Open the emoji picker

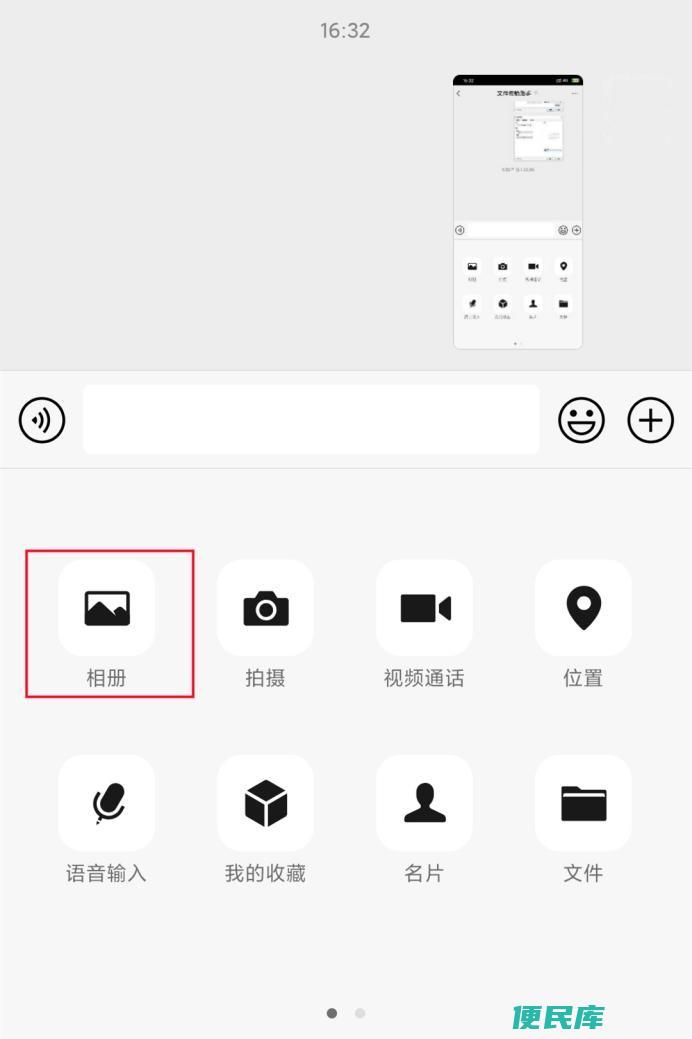coord(581,420)
